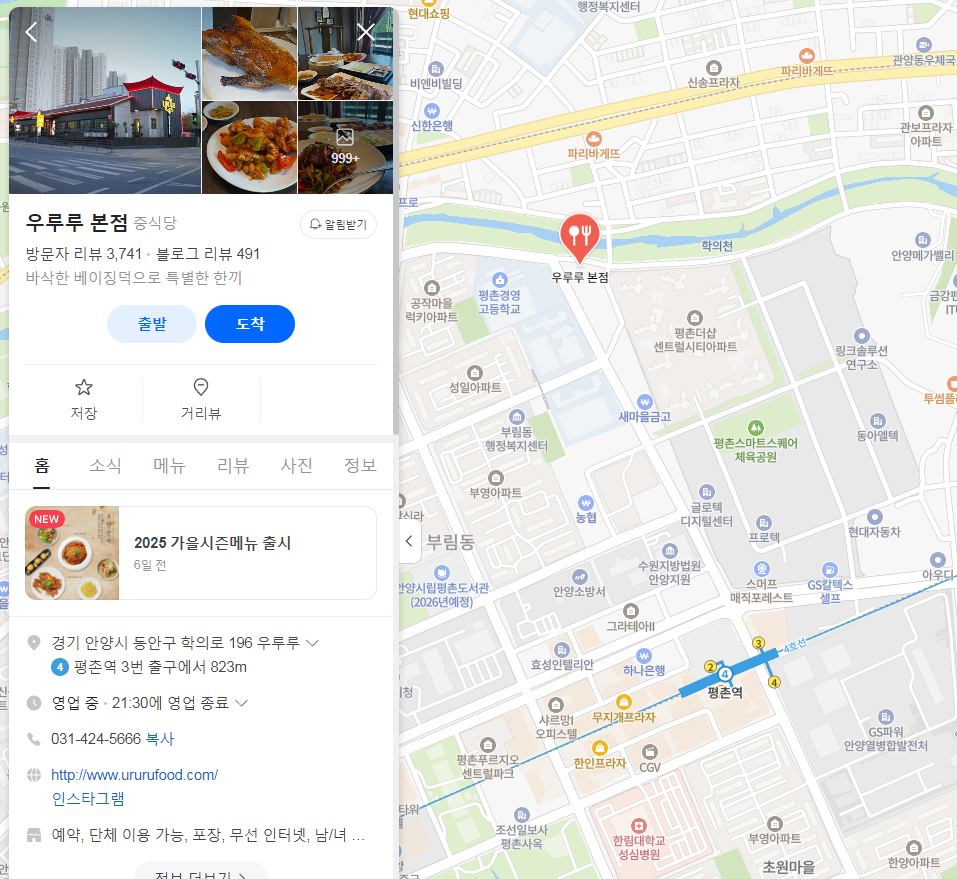Viewport: 957px width, 879px height.
Task: Copy the phone number with 복사
Action: click(x=160, y=739)
